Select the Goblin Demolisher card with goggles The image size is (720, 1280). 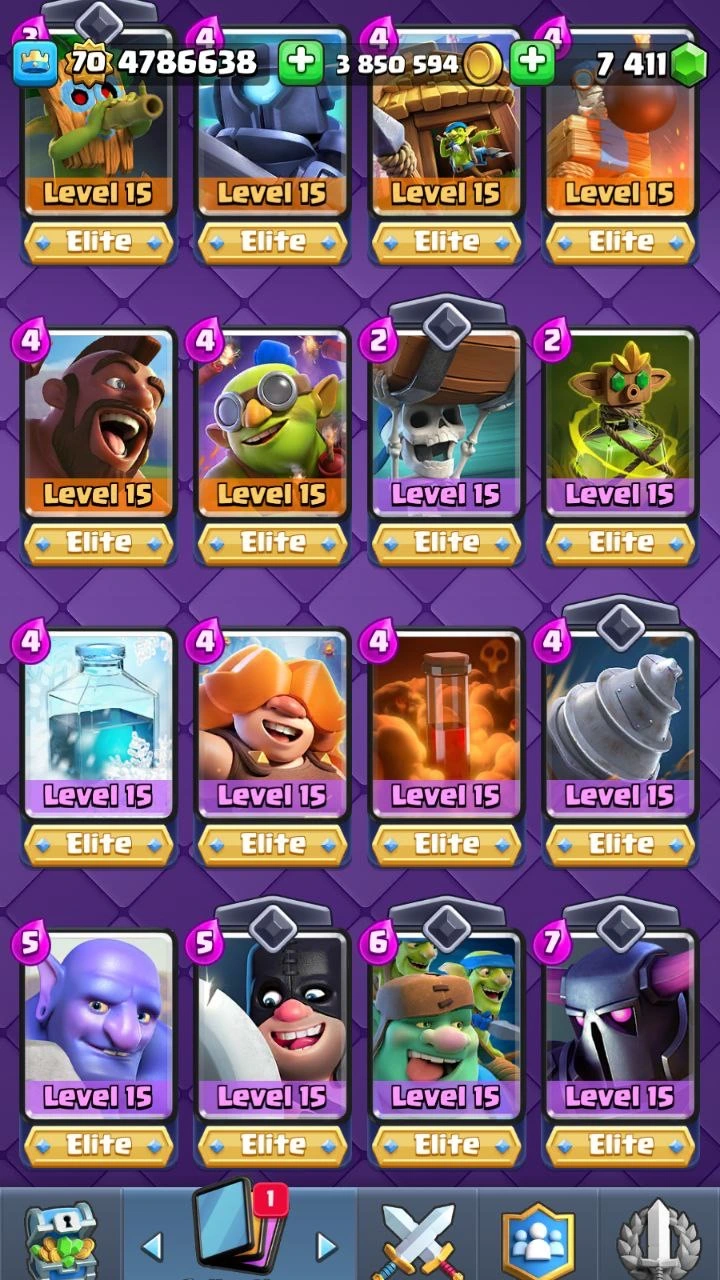(x=272, y=420)
